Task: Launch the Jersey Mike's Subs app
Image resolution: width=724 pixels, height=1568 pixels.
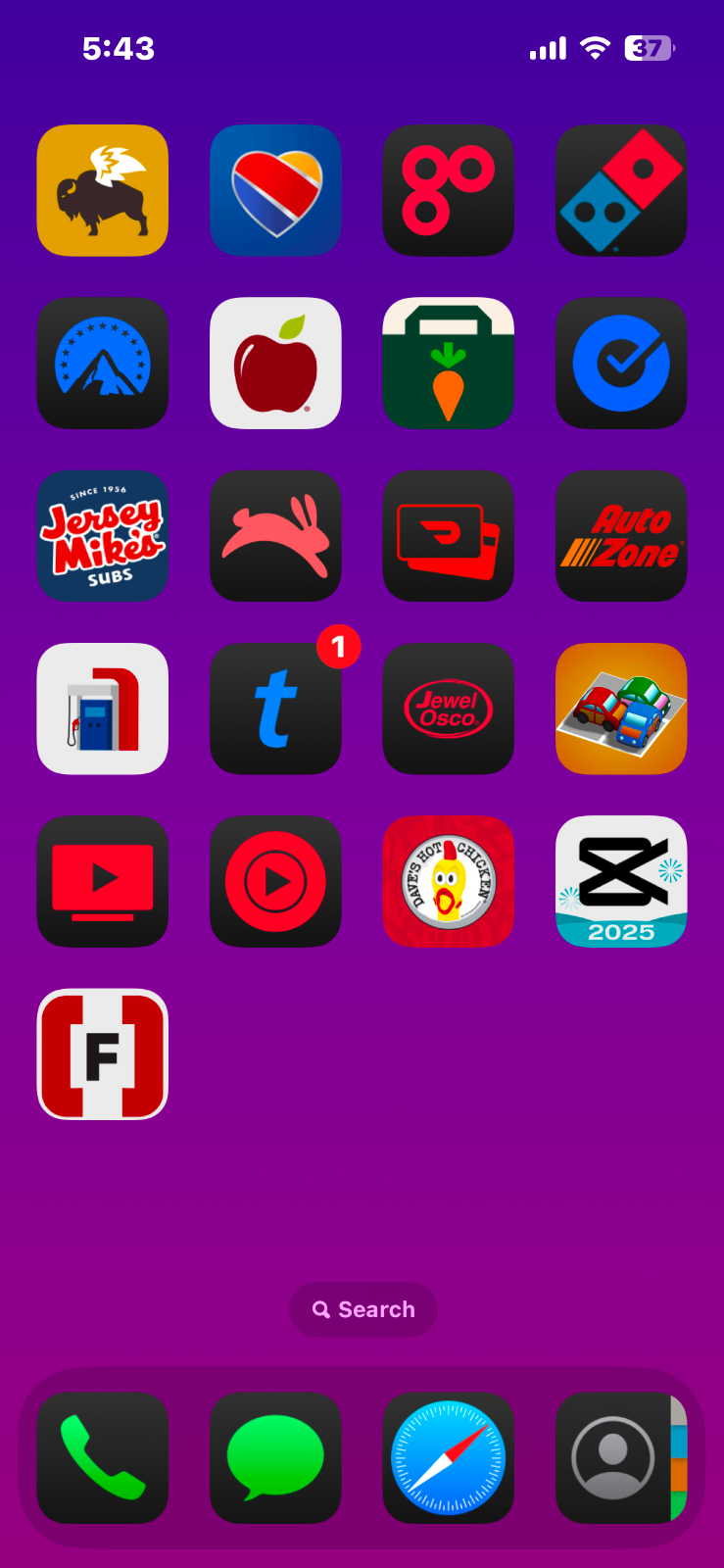Action: [103, 536]
